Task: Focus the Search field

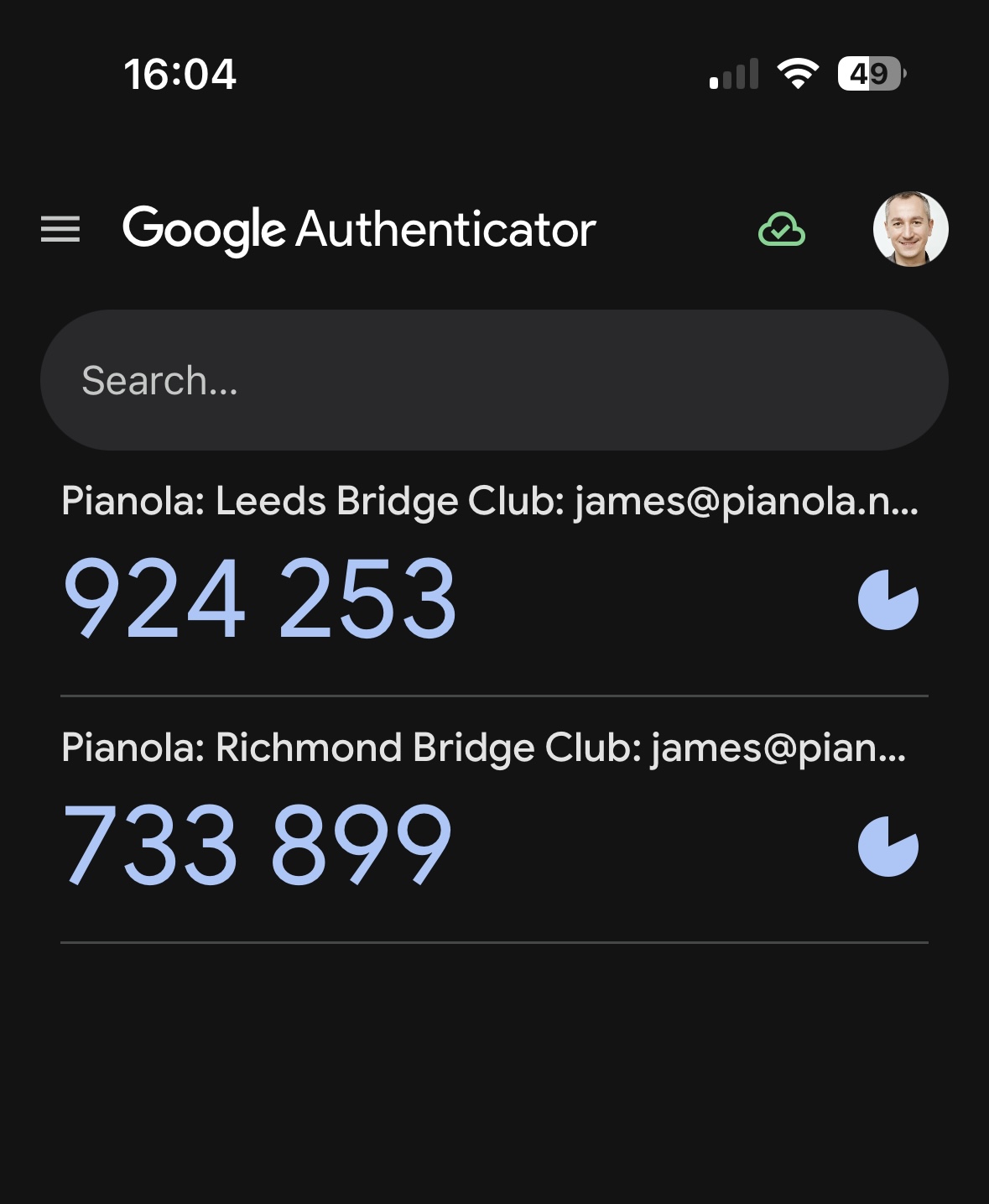Action: 494,380
